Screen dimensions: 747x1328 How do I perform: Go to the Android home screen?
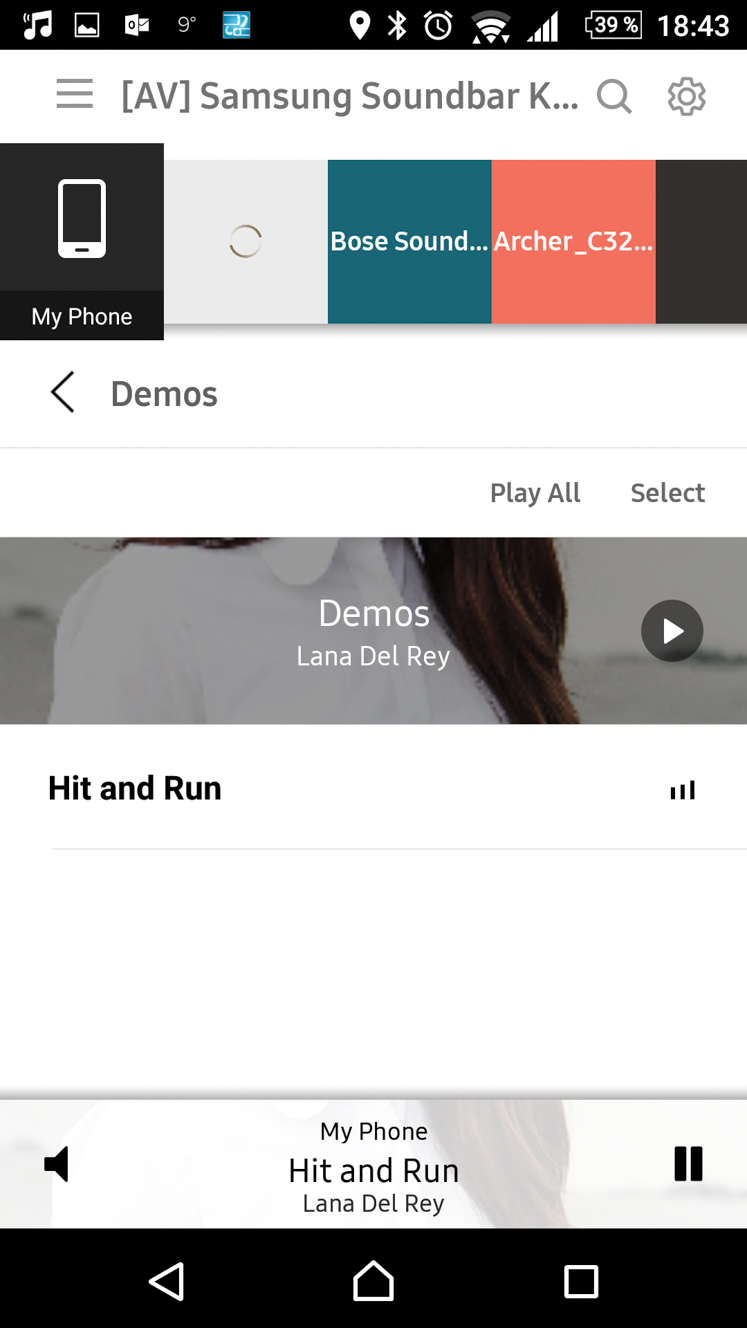click(x=373, y=1281)
